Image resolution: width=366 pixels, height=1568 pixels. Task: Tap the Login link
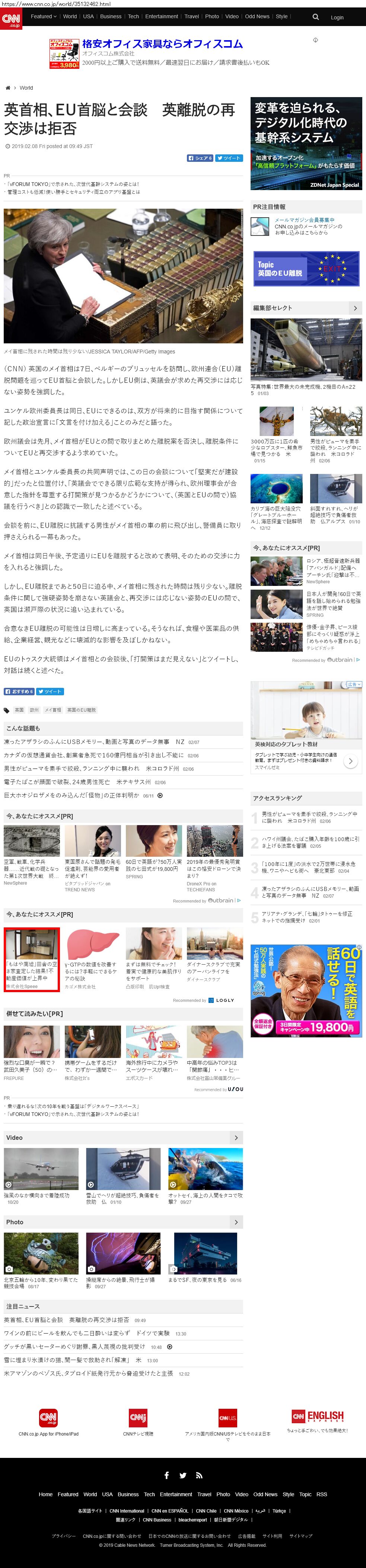point(337,17)
